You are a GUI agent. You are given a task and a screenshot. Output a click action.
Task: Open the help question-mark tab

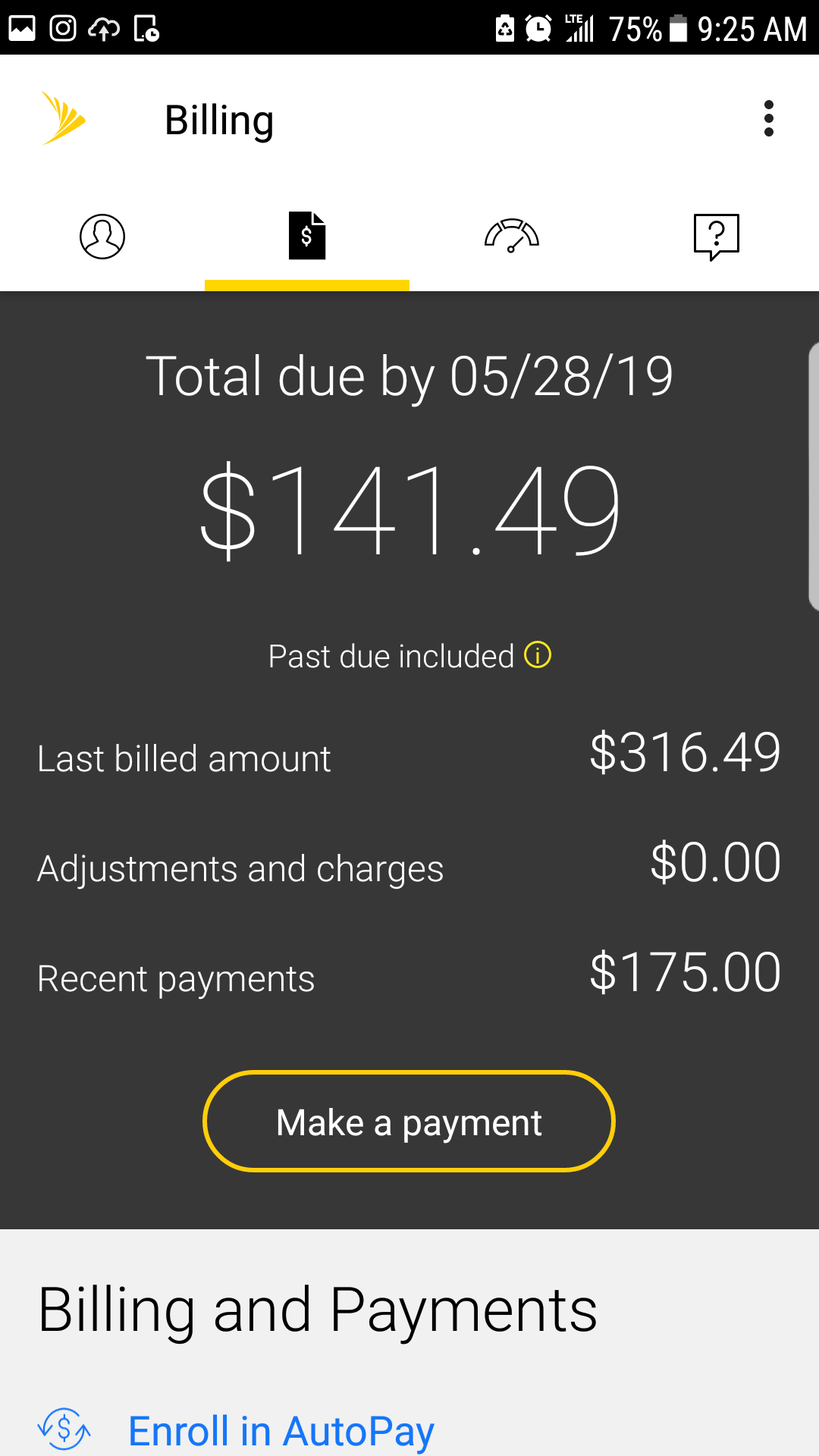(x=716, y=237)
